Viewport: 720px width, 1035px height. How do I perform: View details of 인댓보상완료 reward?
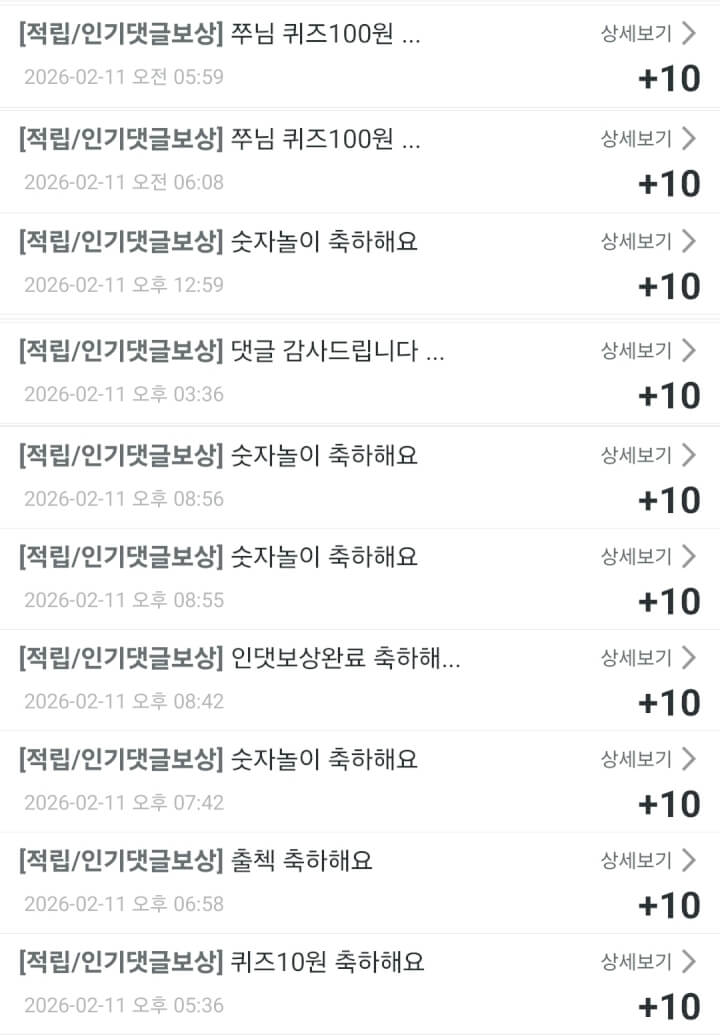tap(647, 658)
